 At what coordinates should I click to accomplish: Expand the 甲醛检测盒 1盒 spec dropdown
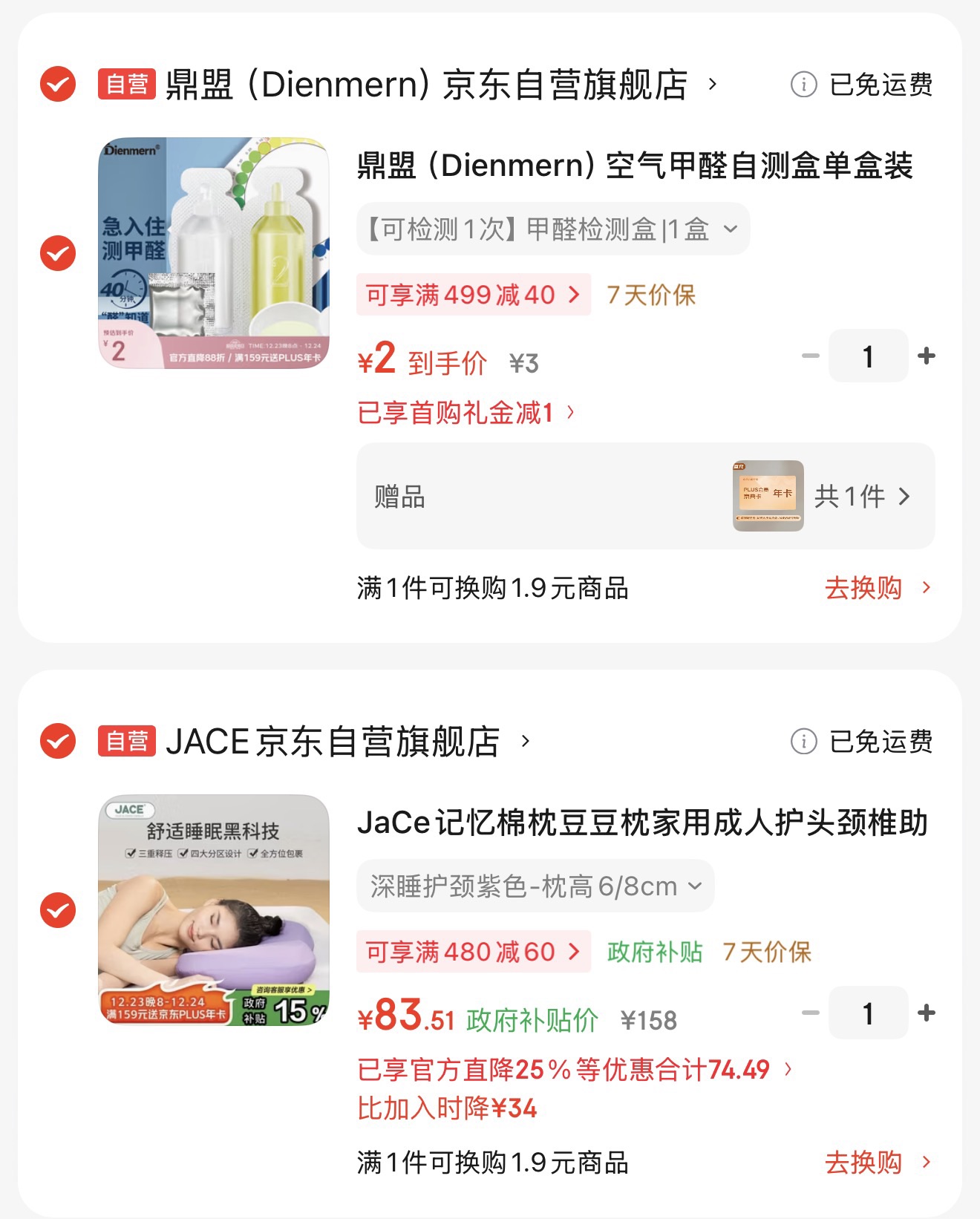point(553,229)
